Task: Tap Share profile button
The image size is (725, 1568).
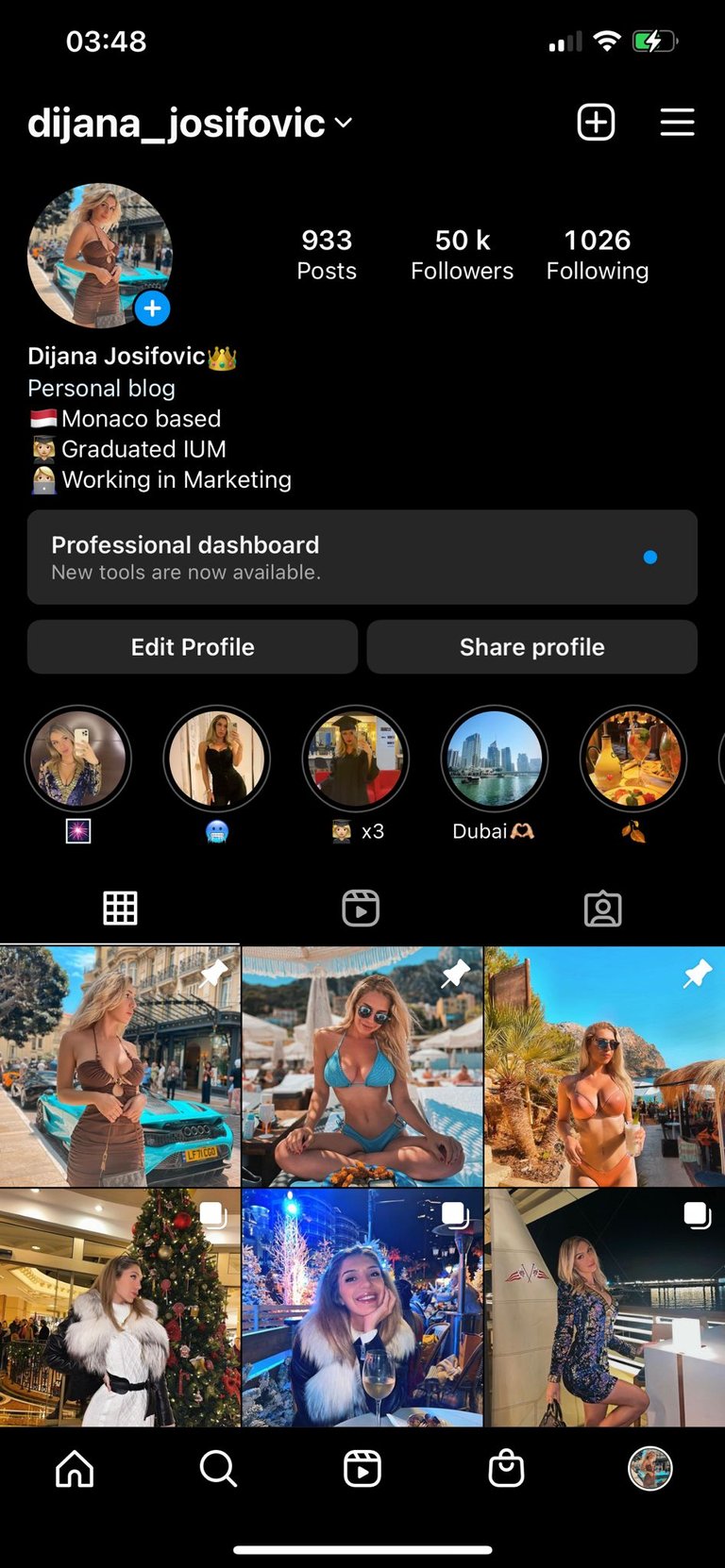Action: coord(531,647)
